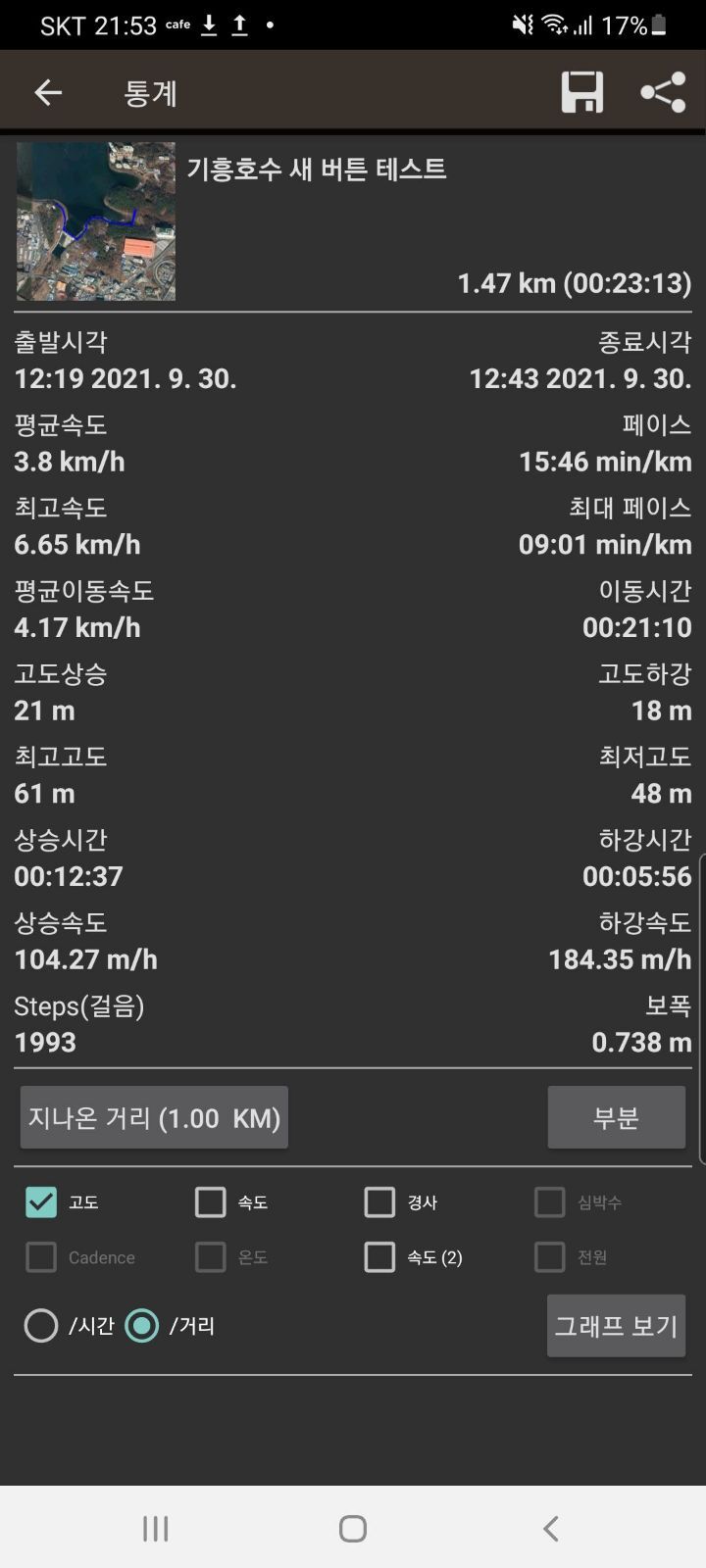Tap the 지나온 거리 (1.00 KM) button
Image resolution: width=706 pixels, height=1568 pixels.
[154, 1117]
